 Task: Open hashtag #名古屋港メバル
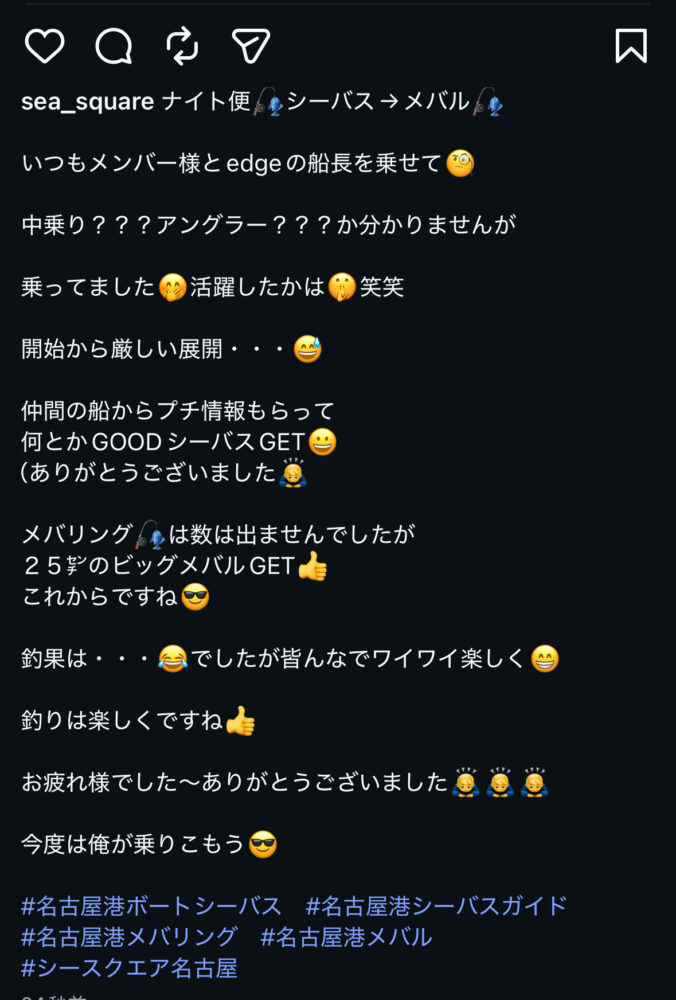346,937
